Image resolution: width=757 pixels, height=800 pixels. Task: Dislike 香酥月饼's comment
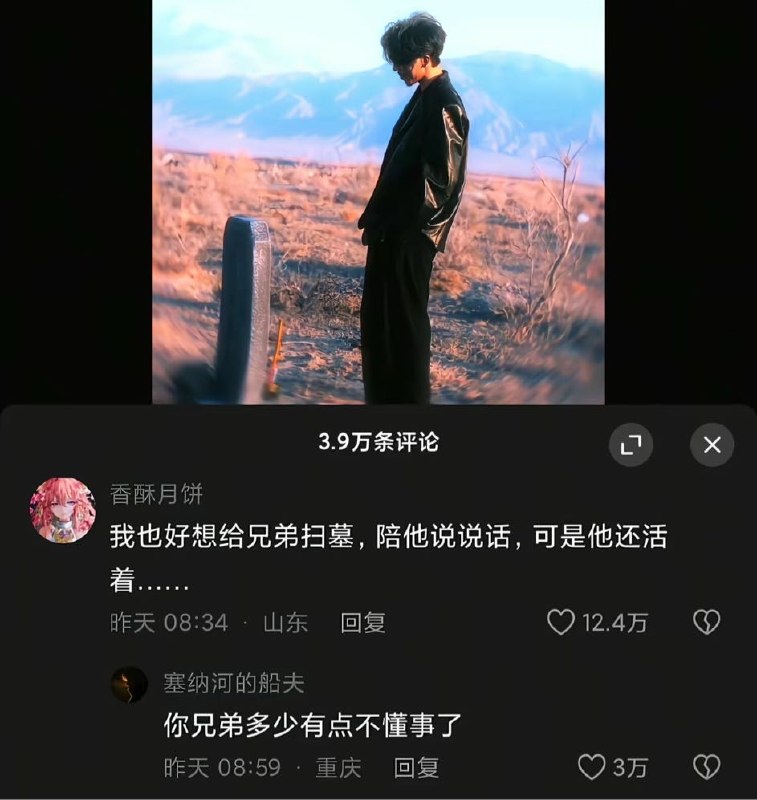point(706,623)
